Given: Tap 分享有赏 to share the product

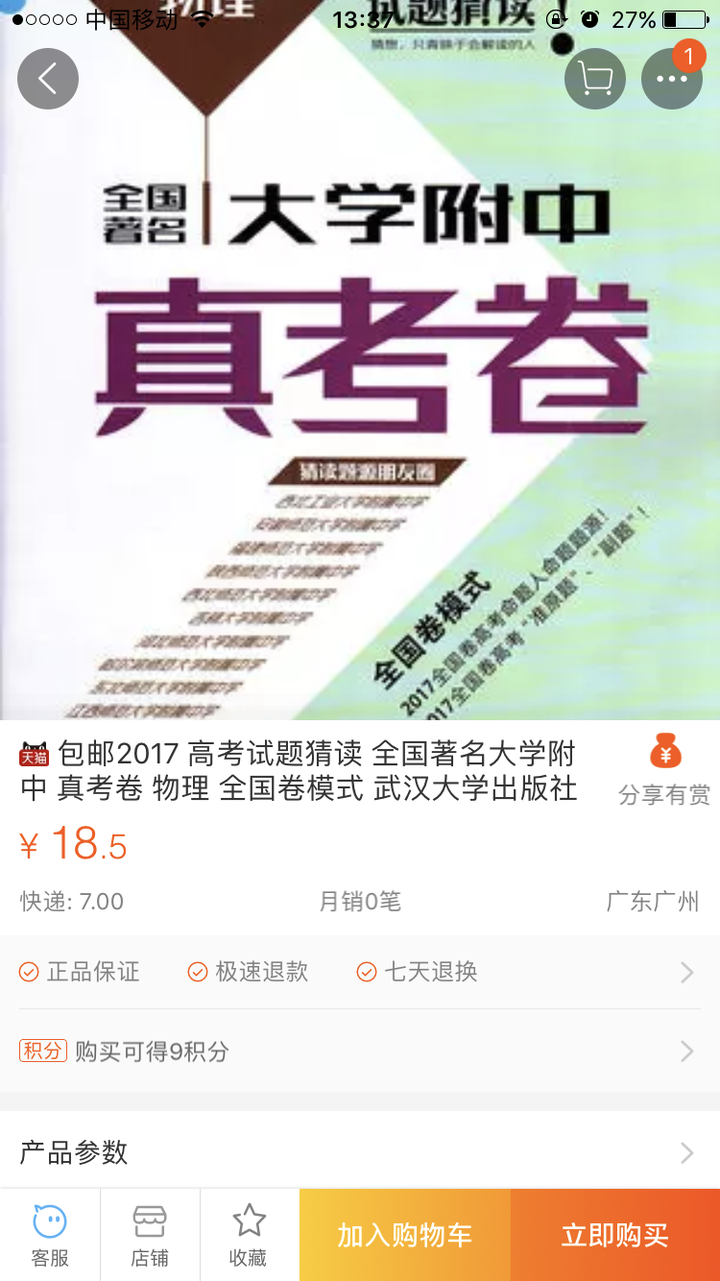Looking at the screenshot, I should click(x=664, y=770).
